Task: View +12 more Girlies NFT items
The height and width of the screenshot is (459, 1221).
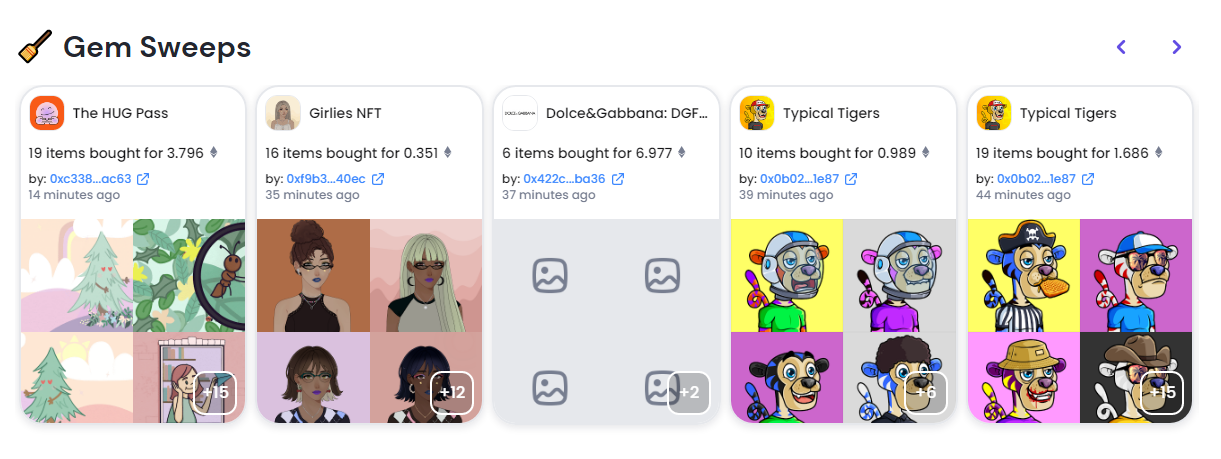Action: coord(452,392)
